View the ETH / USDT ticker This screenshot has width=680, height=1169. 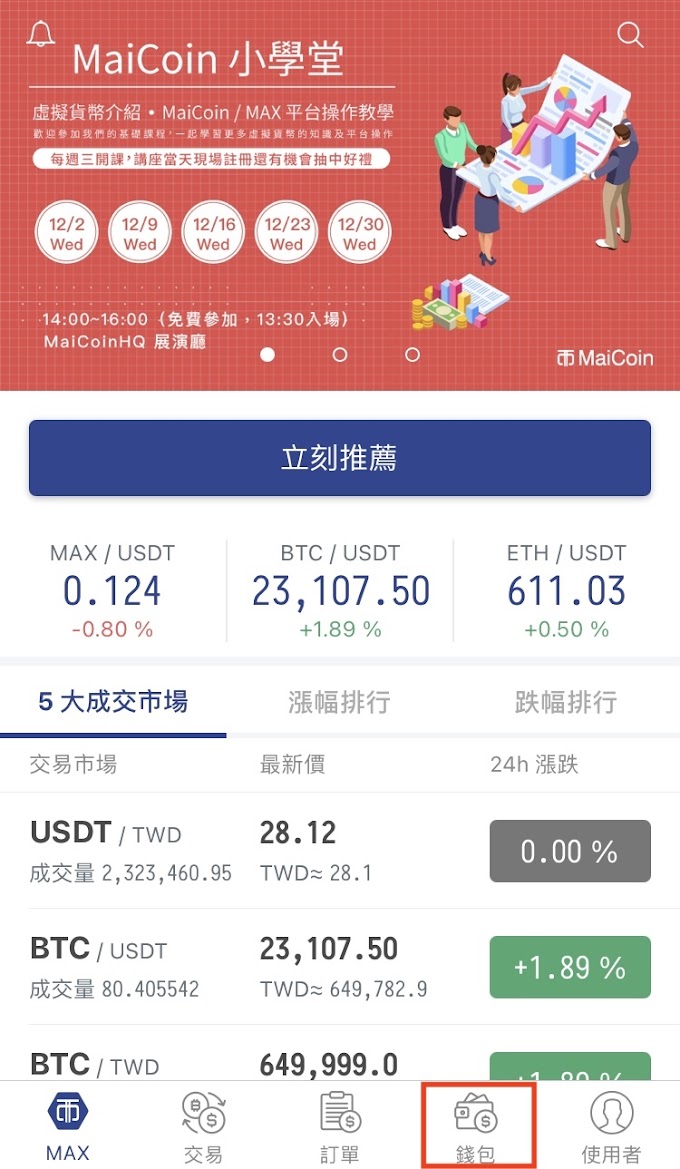(567, 590)
